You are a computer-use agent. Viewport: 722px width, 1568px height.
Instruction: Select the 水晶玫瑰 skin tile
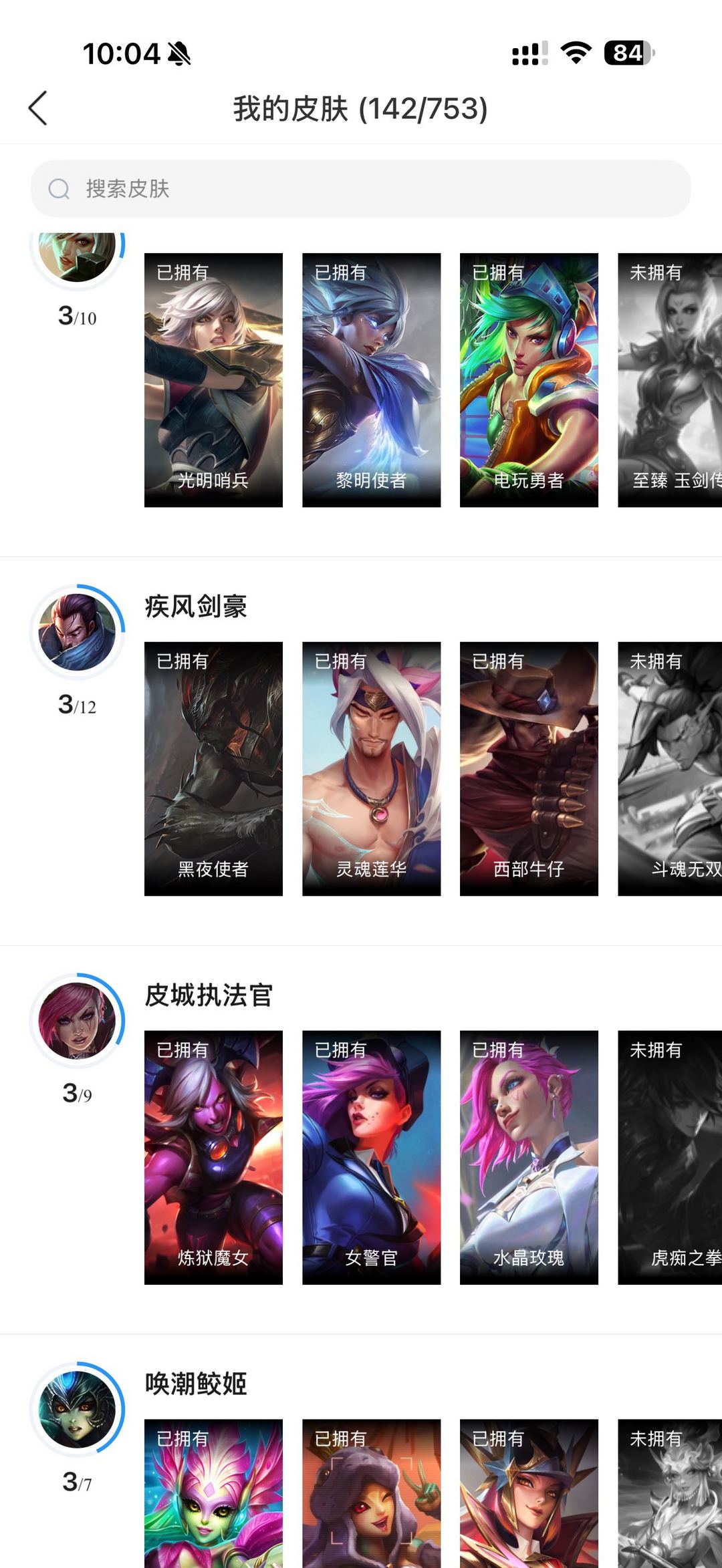(x=529, y=1157)
